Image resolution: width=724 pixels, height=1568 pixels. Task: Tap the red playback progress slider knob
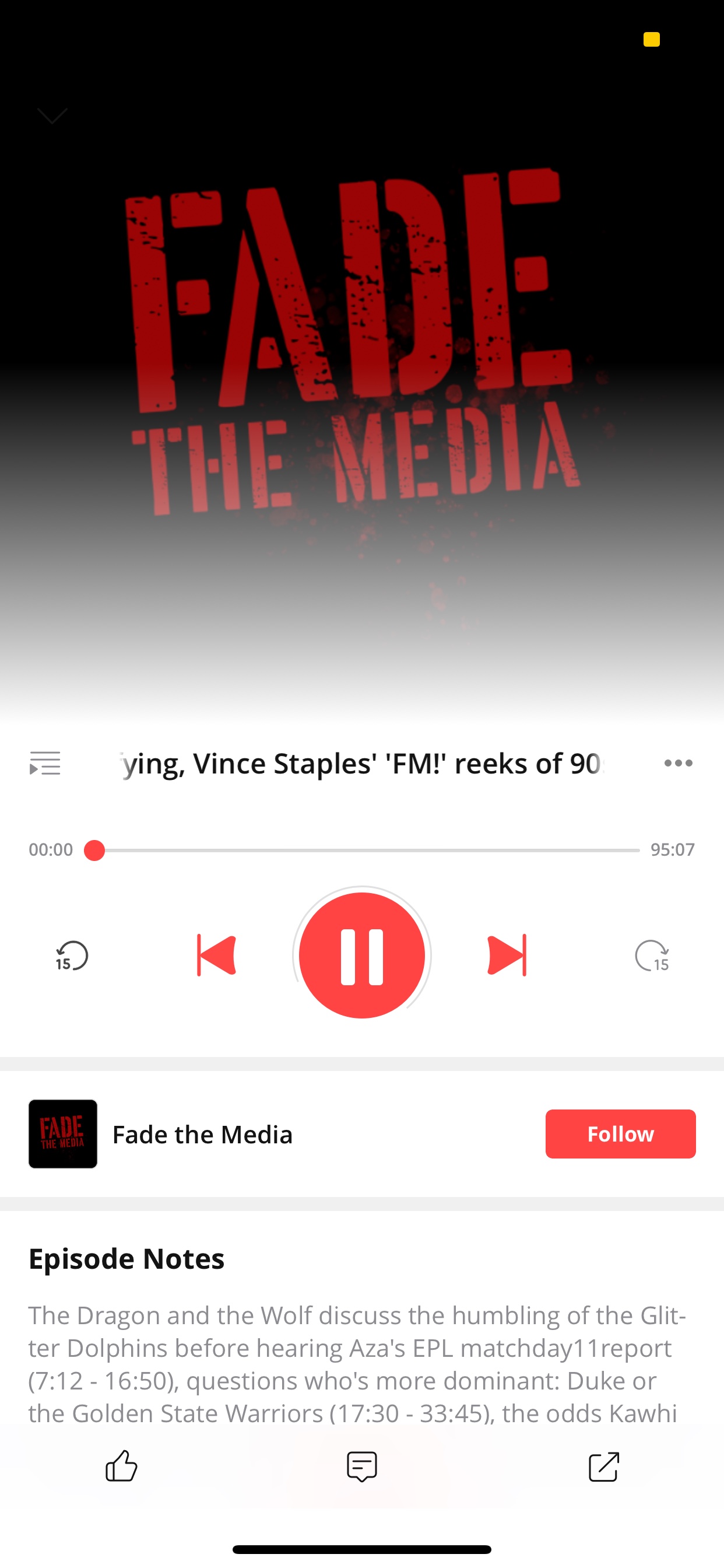[94, 850]
